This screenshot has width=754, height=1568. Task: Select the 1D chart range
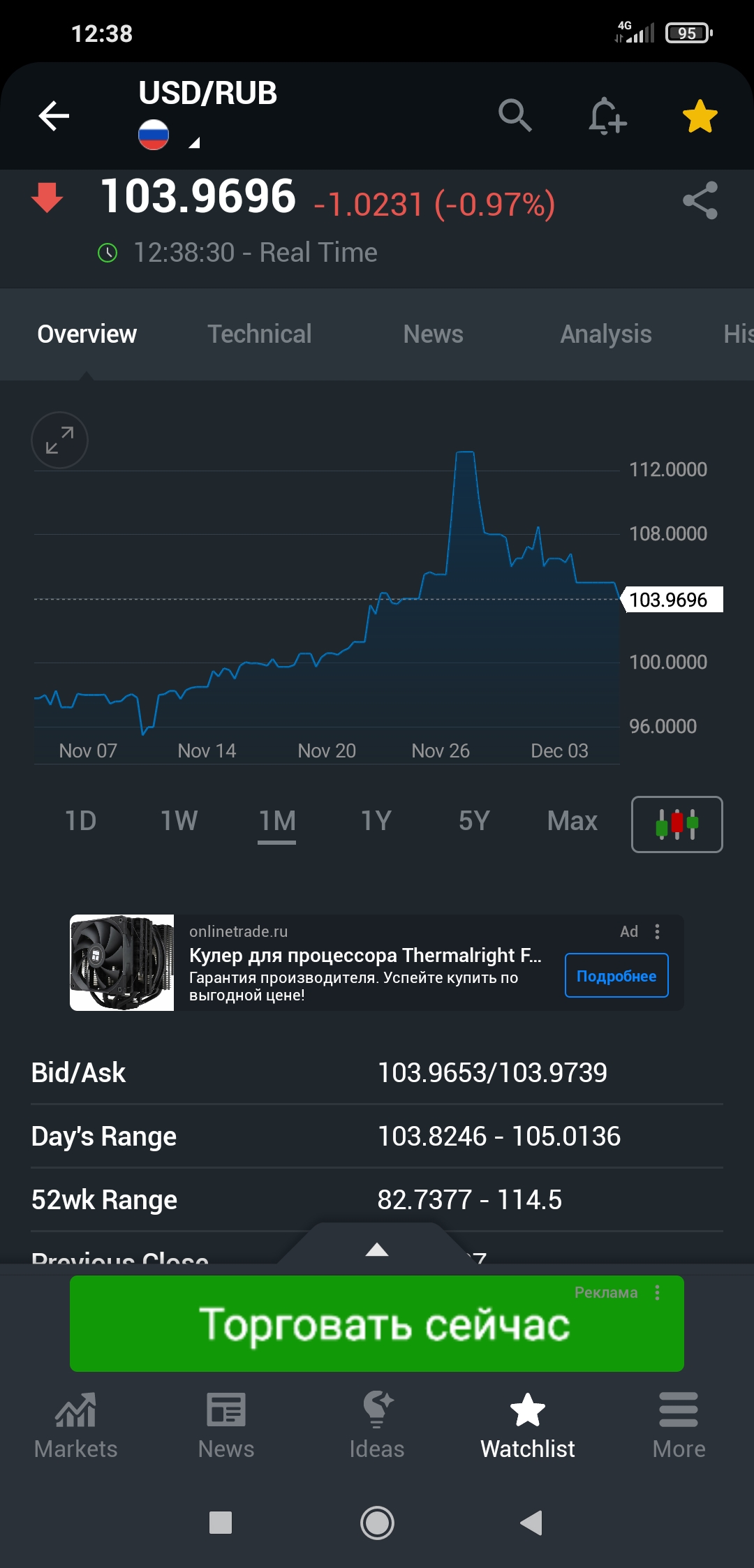point(80,821)
